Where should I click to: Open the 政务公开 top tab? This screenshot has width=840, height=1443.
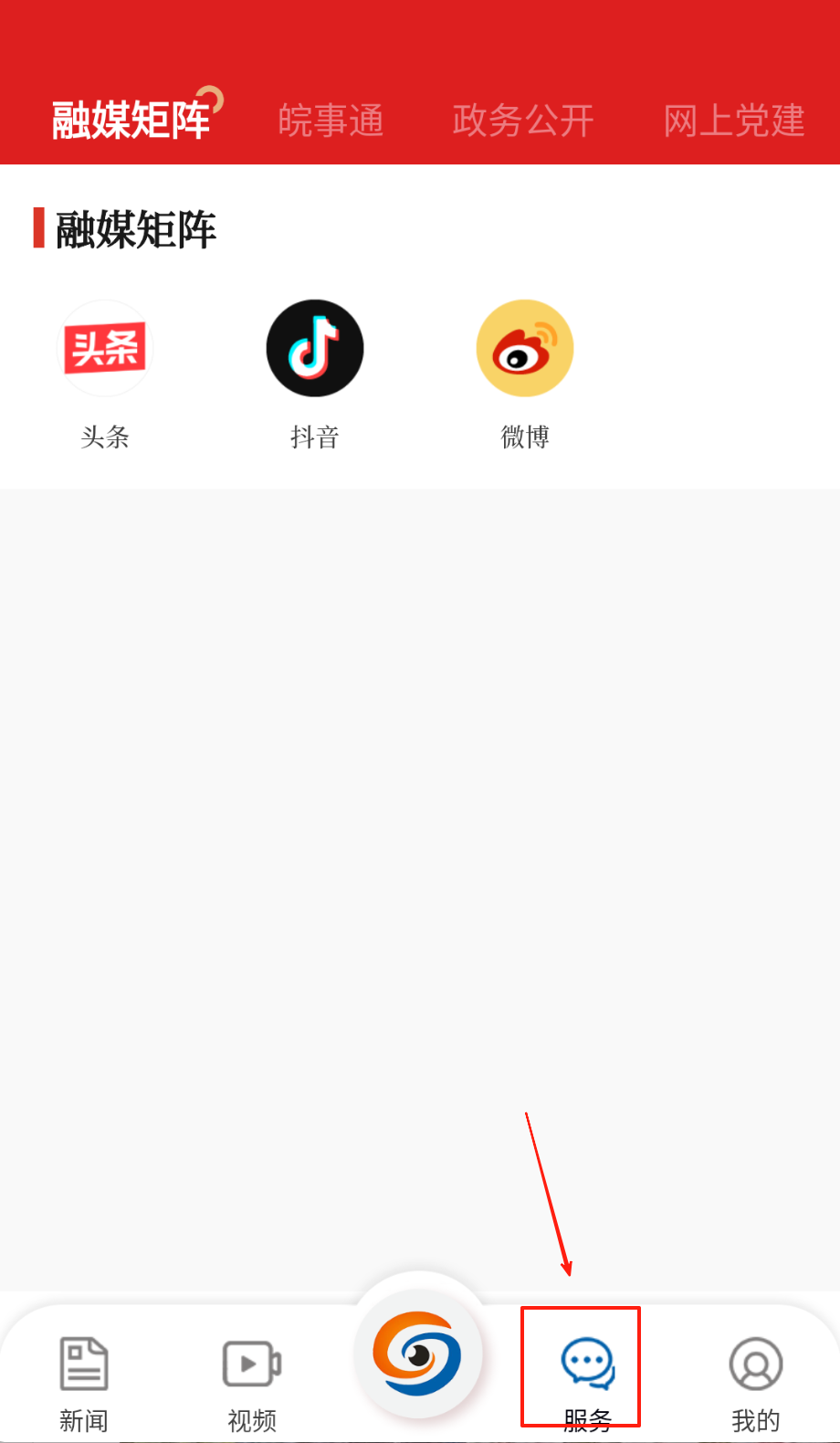tap(523, 121)
